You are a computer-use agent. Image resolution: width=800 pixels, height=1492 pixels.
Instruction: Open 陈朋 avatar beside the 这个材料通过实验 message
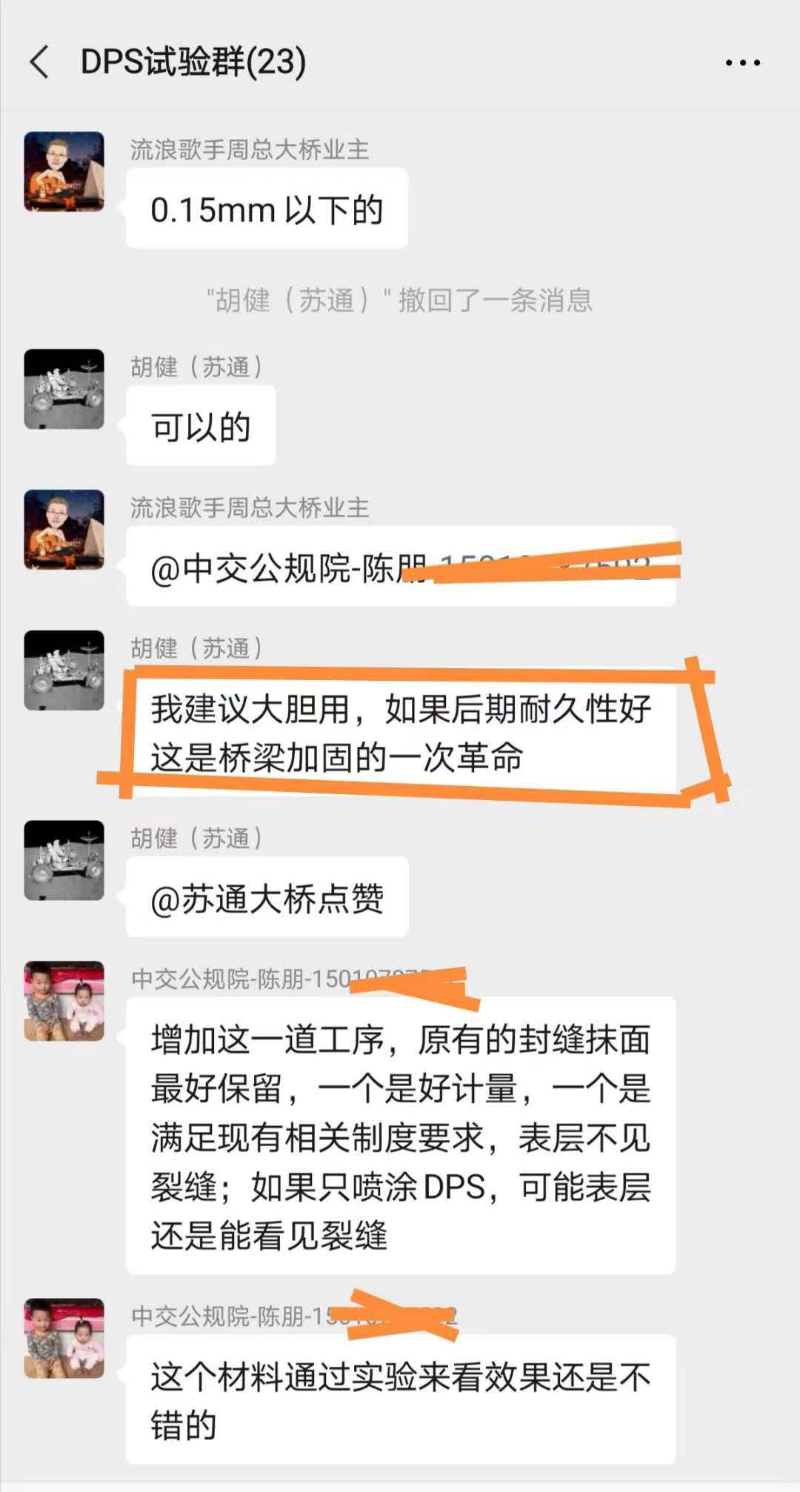[64, 1338]
